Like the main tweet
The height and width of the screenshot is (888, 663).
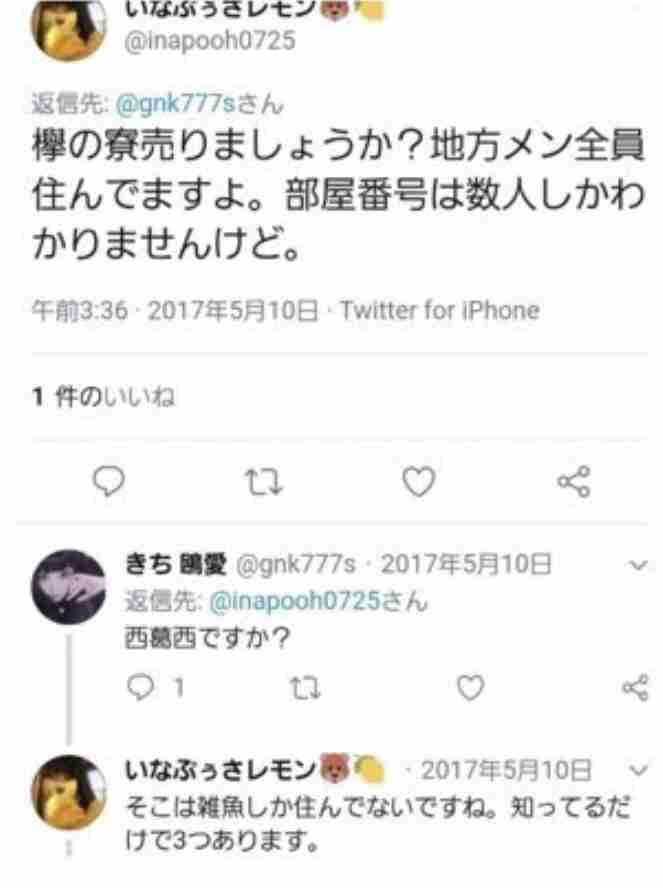click(x=419, y=484)
